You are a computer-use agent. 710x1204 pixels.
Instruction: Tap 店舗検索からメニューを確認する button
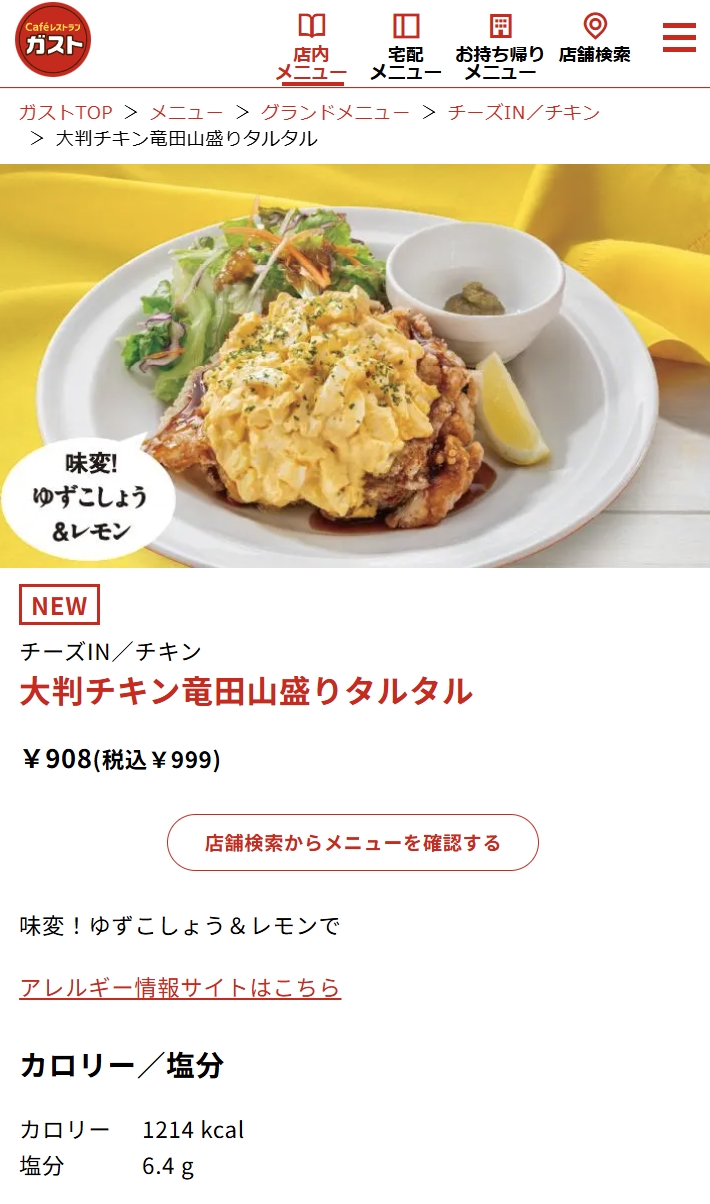pyautogui.click(x=353, y=843)
